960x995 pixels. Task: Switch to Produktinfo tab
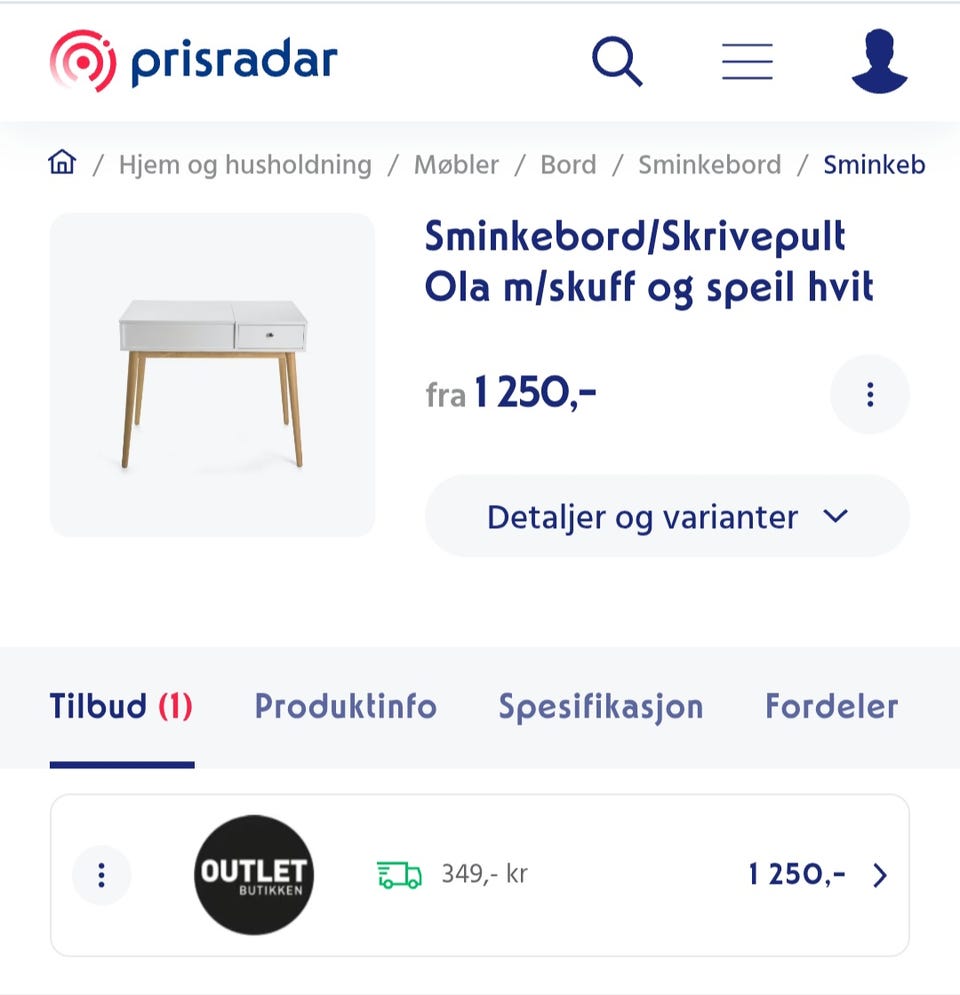pos(345,707)
